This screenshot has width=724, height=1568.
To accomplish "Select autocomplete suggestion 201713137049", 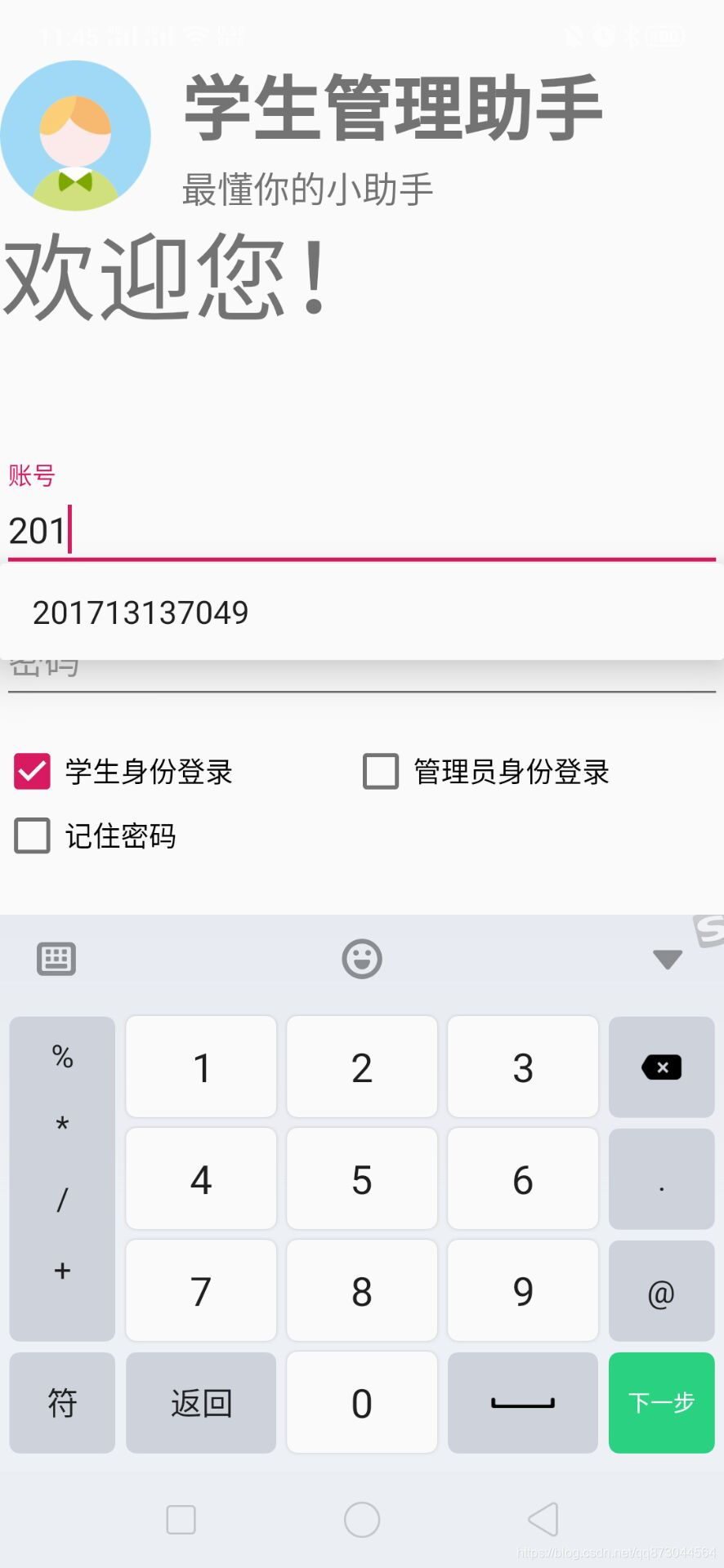I will (361, 612).
